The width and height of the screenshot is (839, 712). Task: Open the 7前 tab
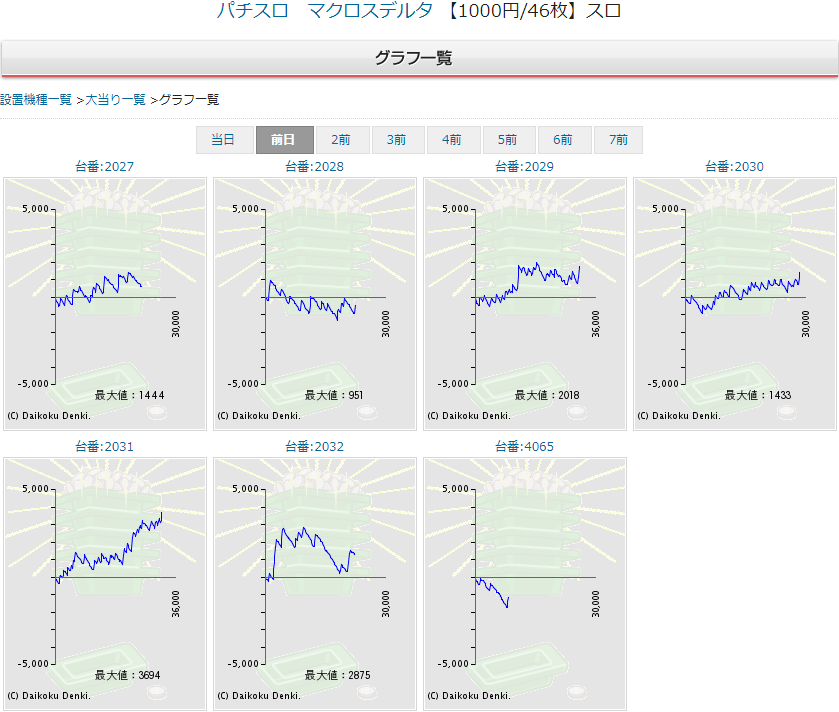point(618,140)
